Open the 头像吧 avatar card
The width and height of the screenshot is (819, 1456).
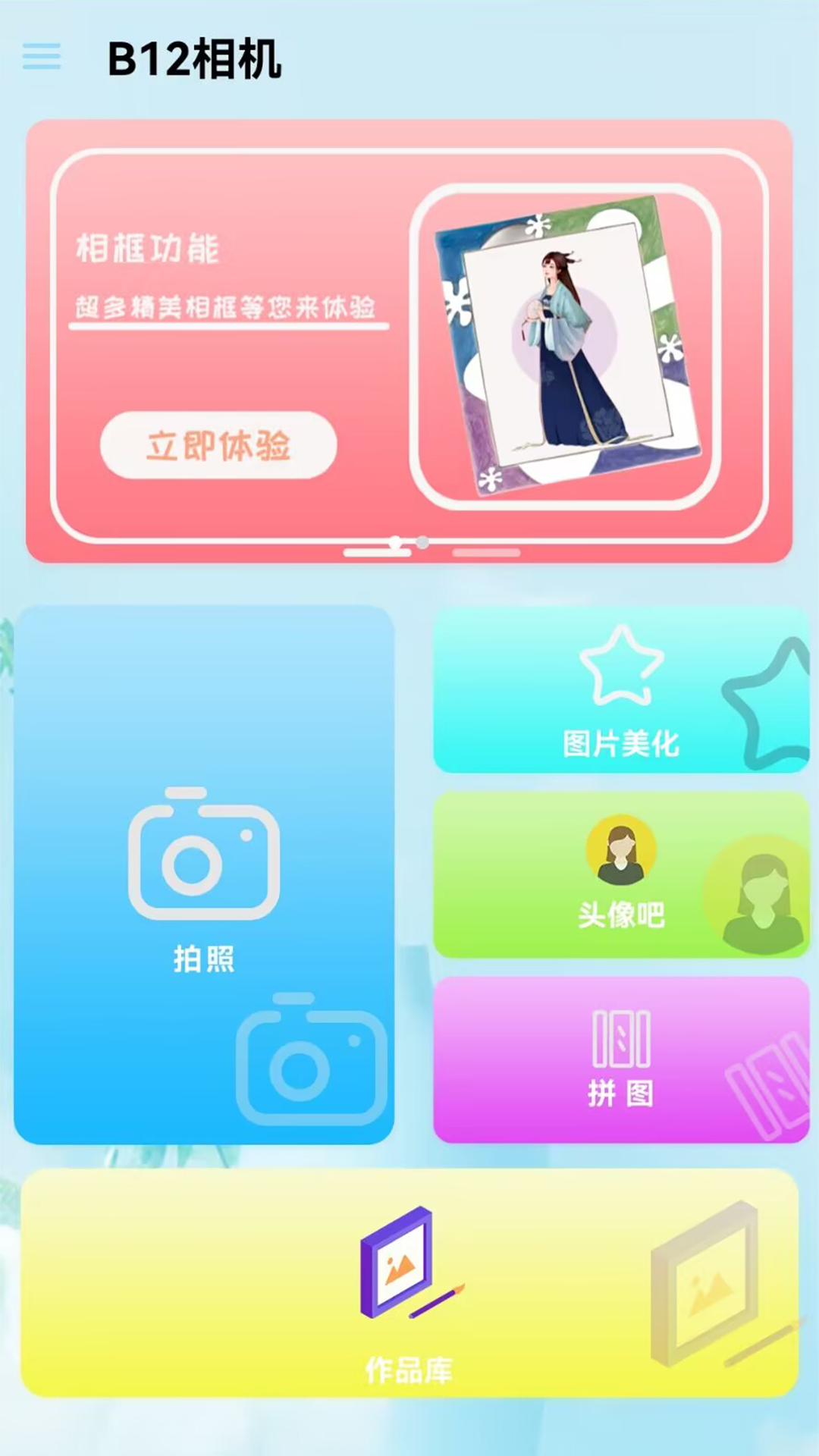[x=621, y=874]
